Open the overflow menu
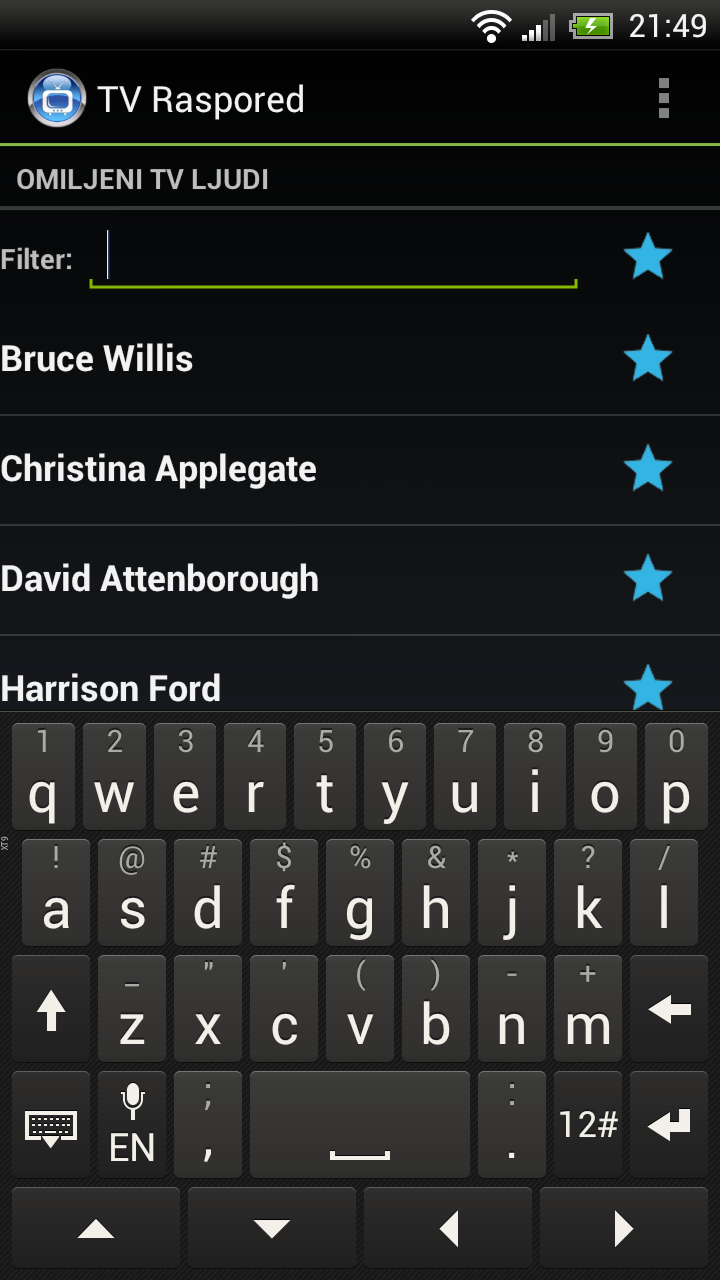This screenshot has height=1280, width=720. point(664,99)
